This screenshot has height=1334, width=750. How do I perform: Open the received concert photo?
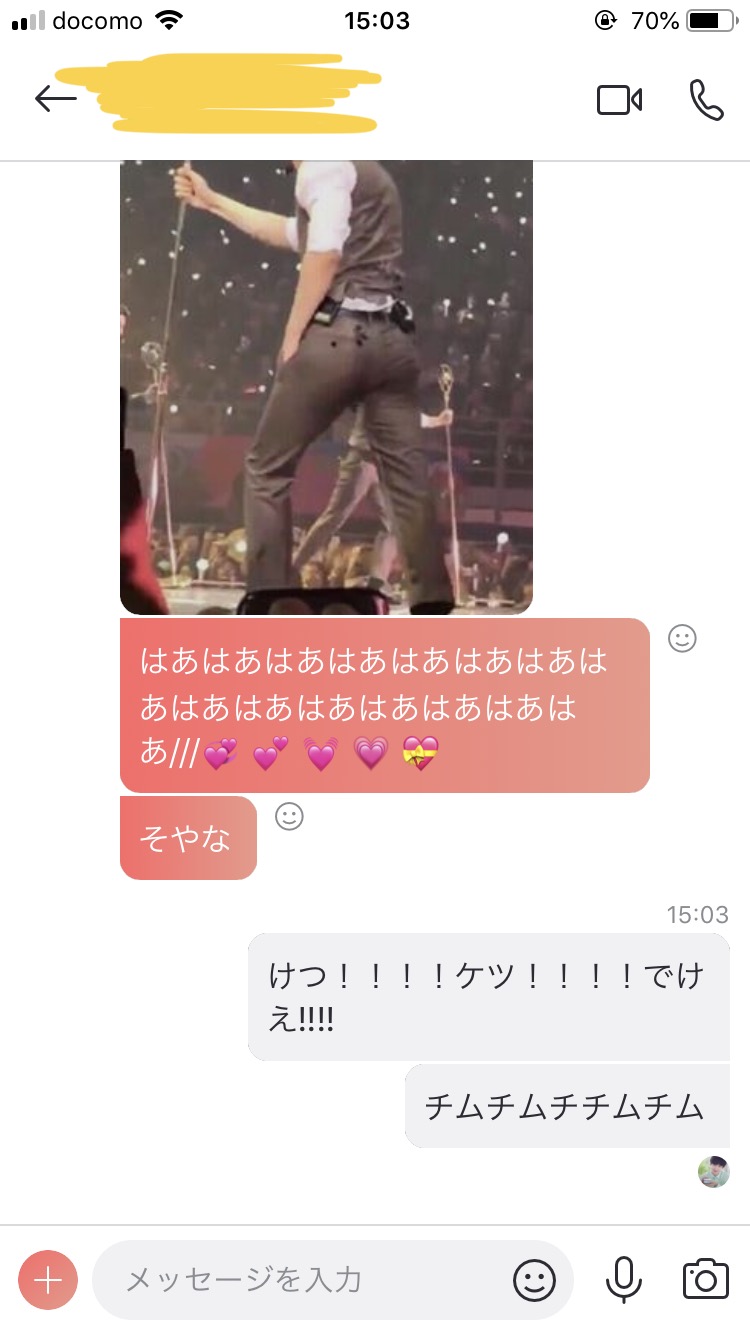326,386
